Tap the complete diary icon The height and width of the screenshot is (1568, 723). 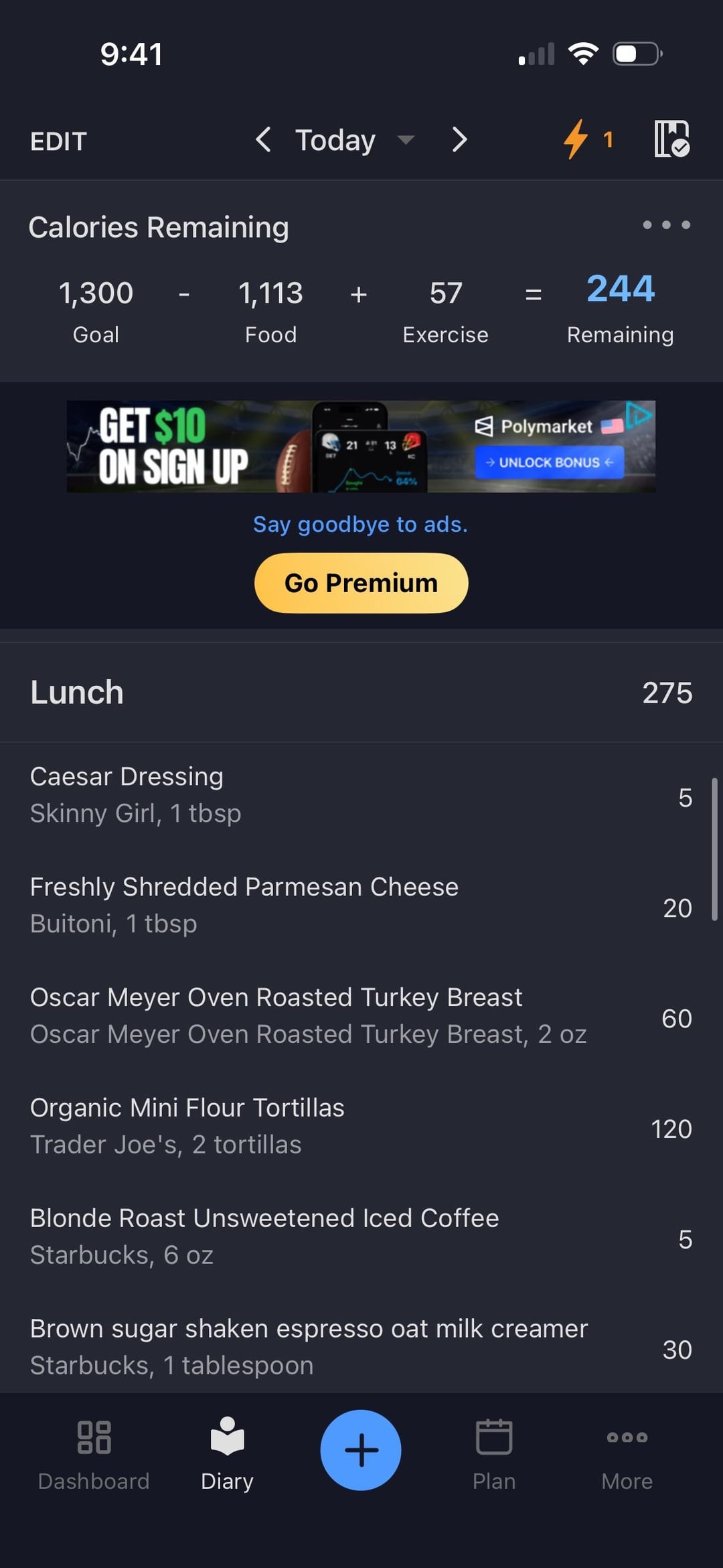coord(671,139)
